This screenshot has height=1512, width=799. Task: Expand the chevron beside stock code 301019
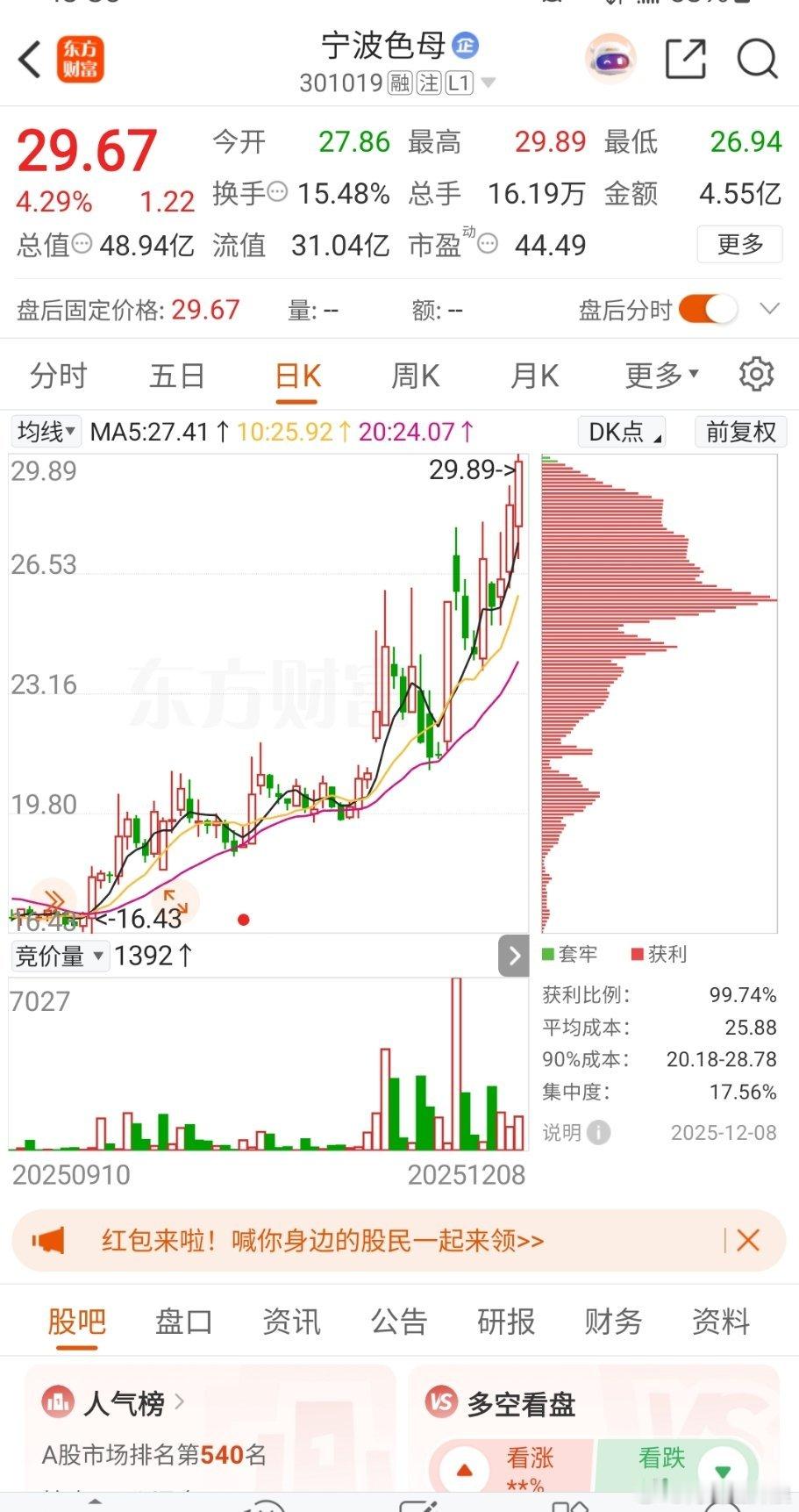click(487, 84)
